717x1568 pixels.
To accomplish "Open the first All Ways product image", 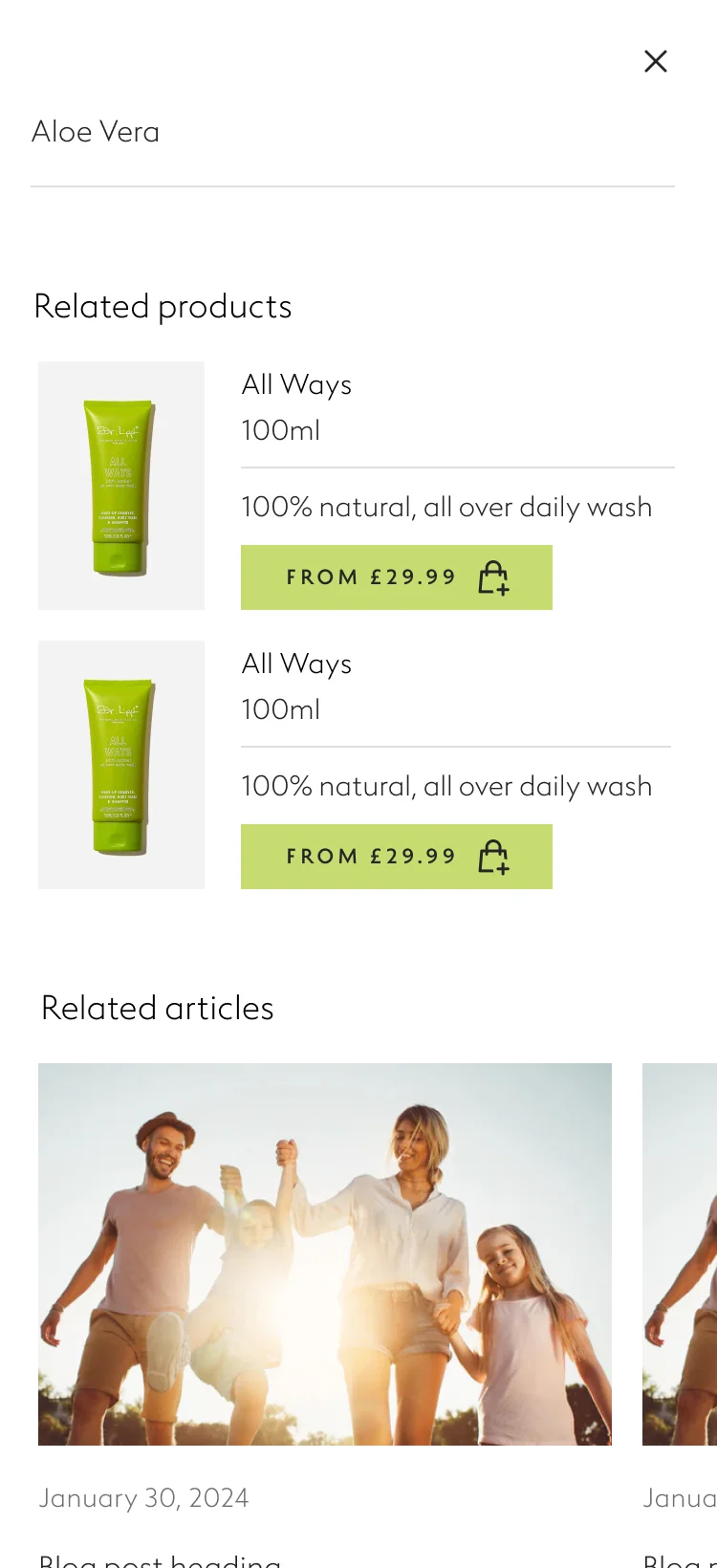I will click(x=121, y=486).
